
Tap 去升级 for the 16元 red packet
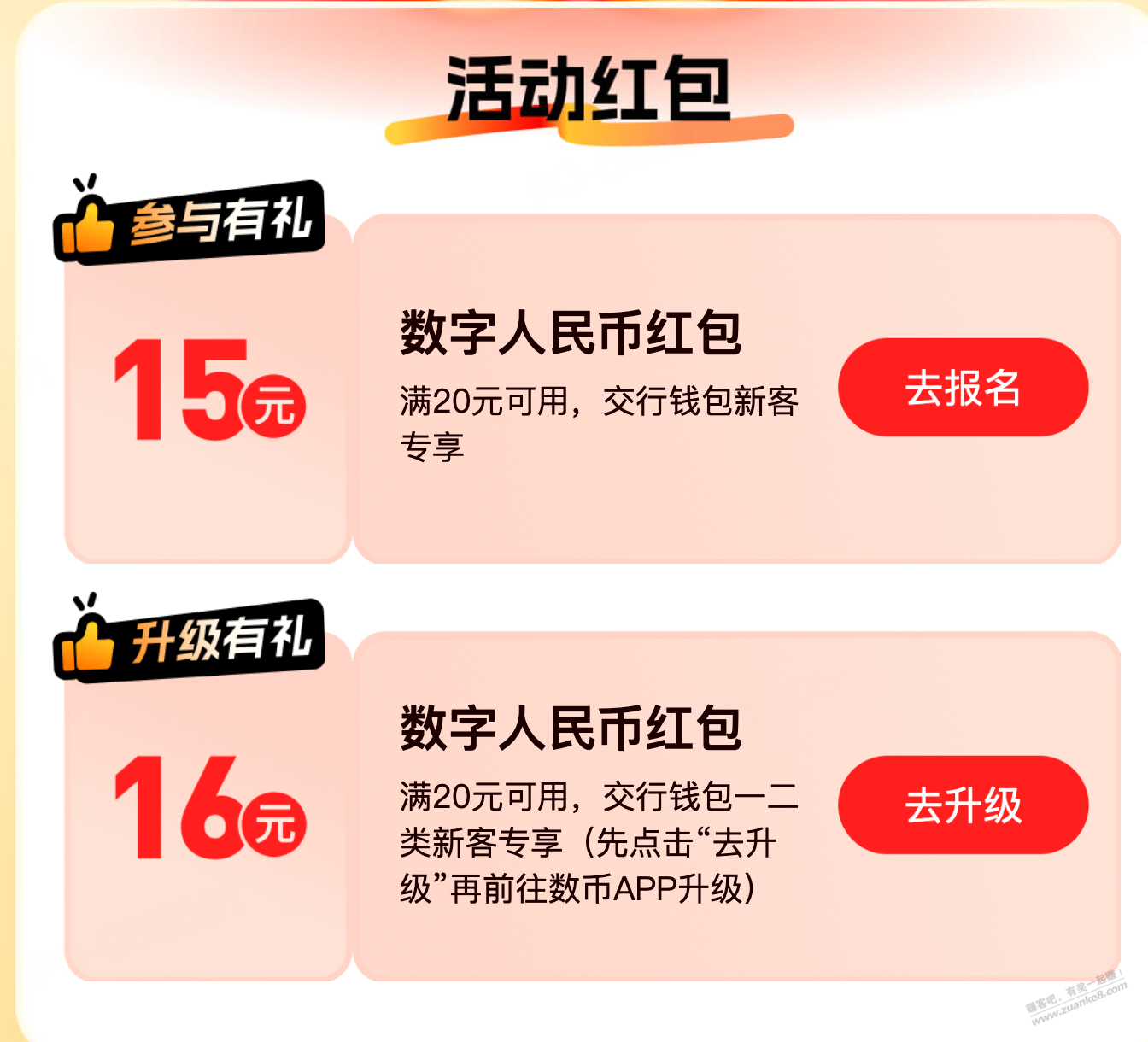(x=963, y=805)
